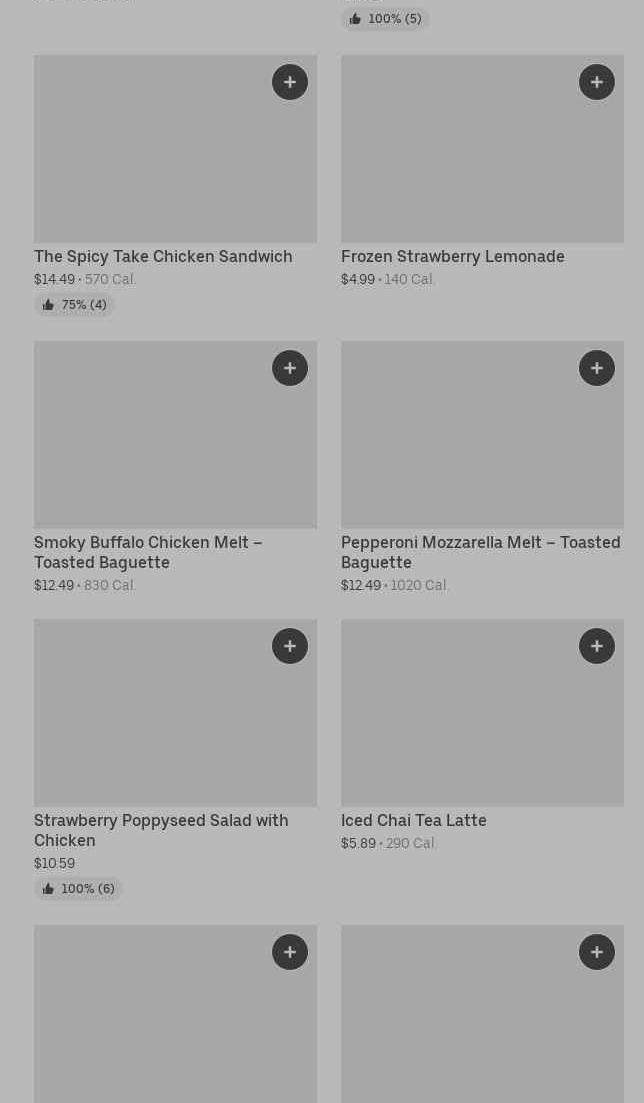Viewport: 644px width, 1103px height.
Task: Add Strawberry Poppyseed Salad with Chicken to cart
Action: click(290, 646)
